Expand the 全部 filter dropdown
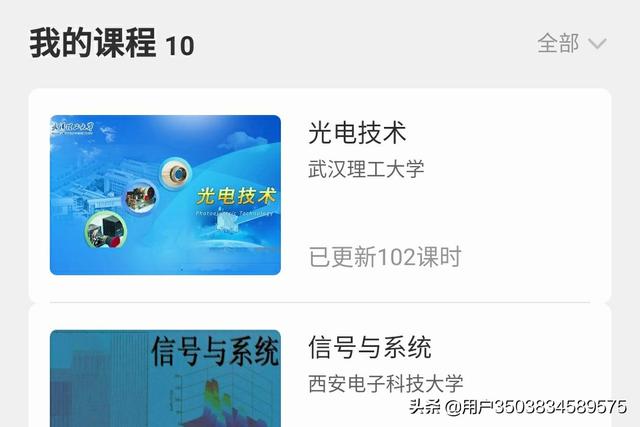640x427 pixels. (571, 43)
